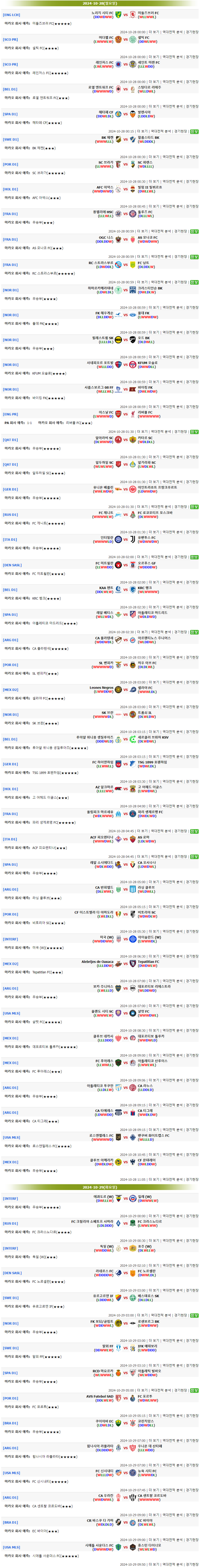Open 미들즈브러 FC team page
Viewport: 200px width, 1568px height.
pos(148,13)
